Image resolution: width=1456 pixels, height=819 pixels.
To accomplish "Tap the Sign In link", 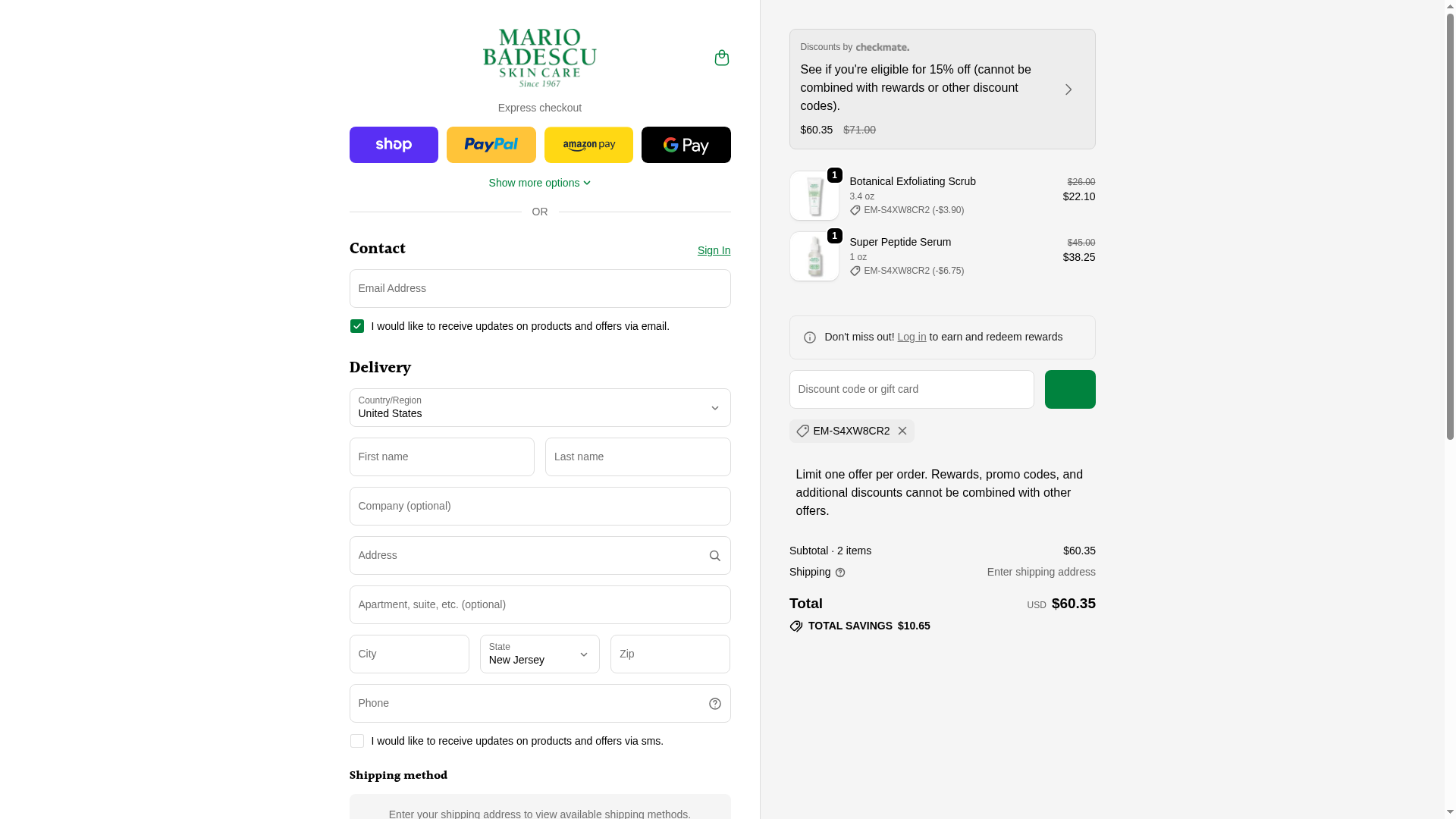I will coord(714,250).
